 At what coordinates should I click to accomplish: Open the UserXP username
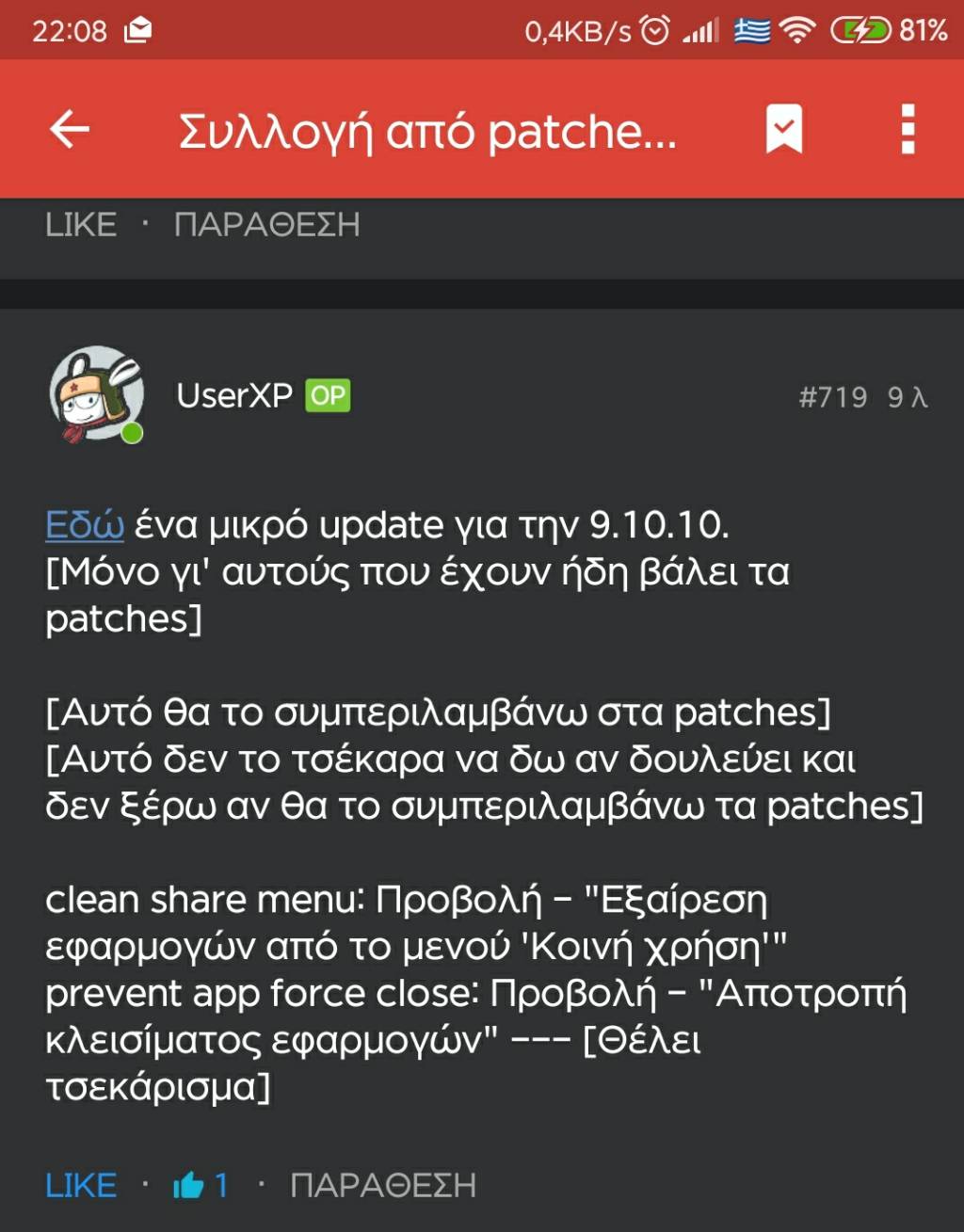[234, 396]
